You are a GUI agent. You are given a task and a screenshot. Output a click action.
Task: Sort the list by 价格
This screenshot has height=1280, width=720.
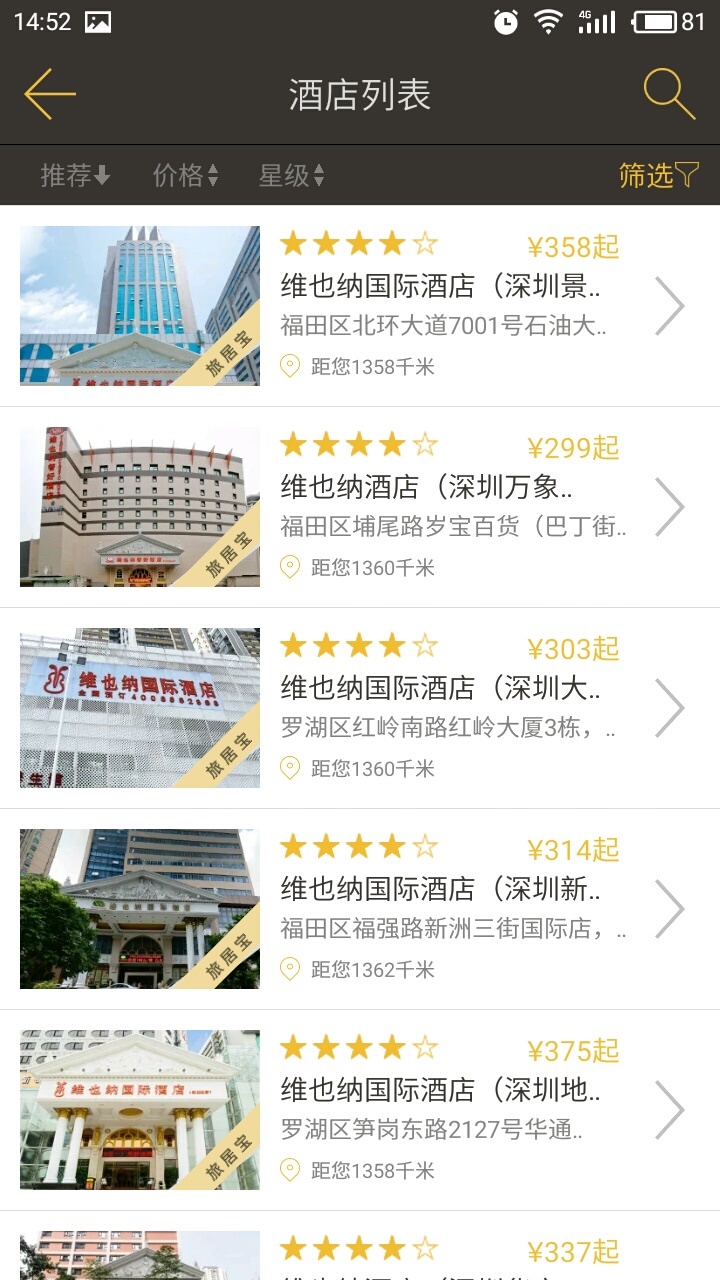(185, 176)
